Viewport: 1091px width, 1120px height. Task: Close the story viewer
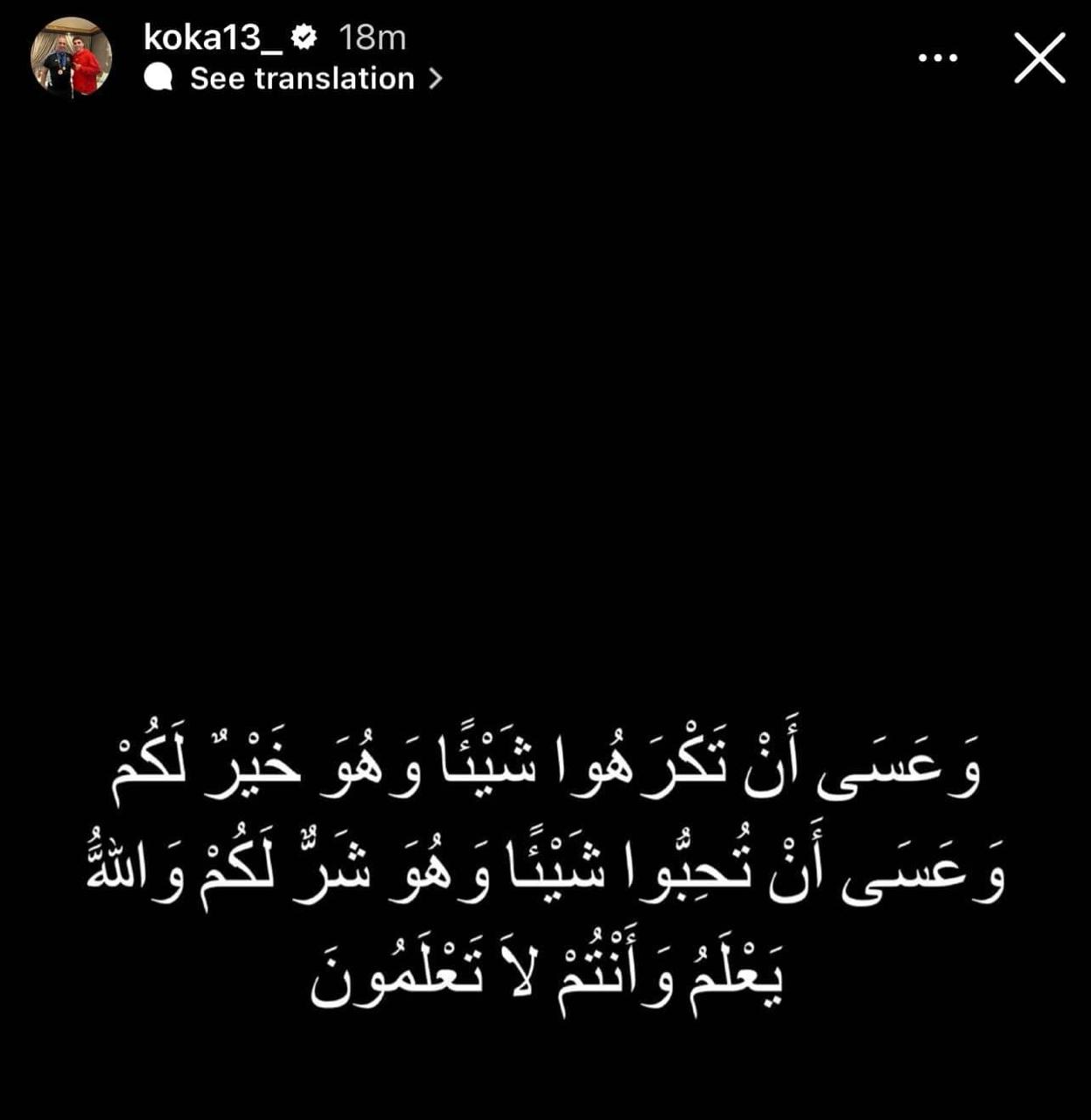[x=1039, y=58]
